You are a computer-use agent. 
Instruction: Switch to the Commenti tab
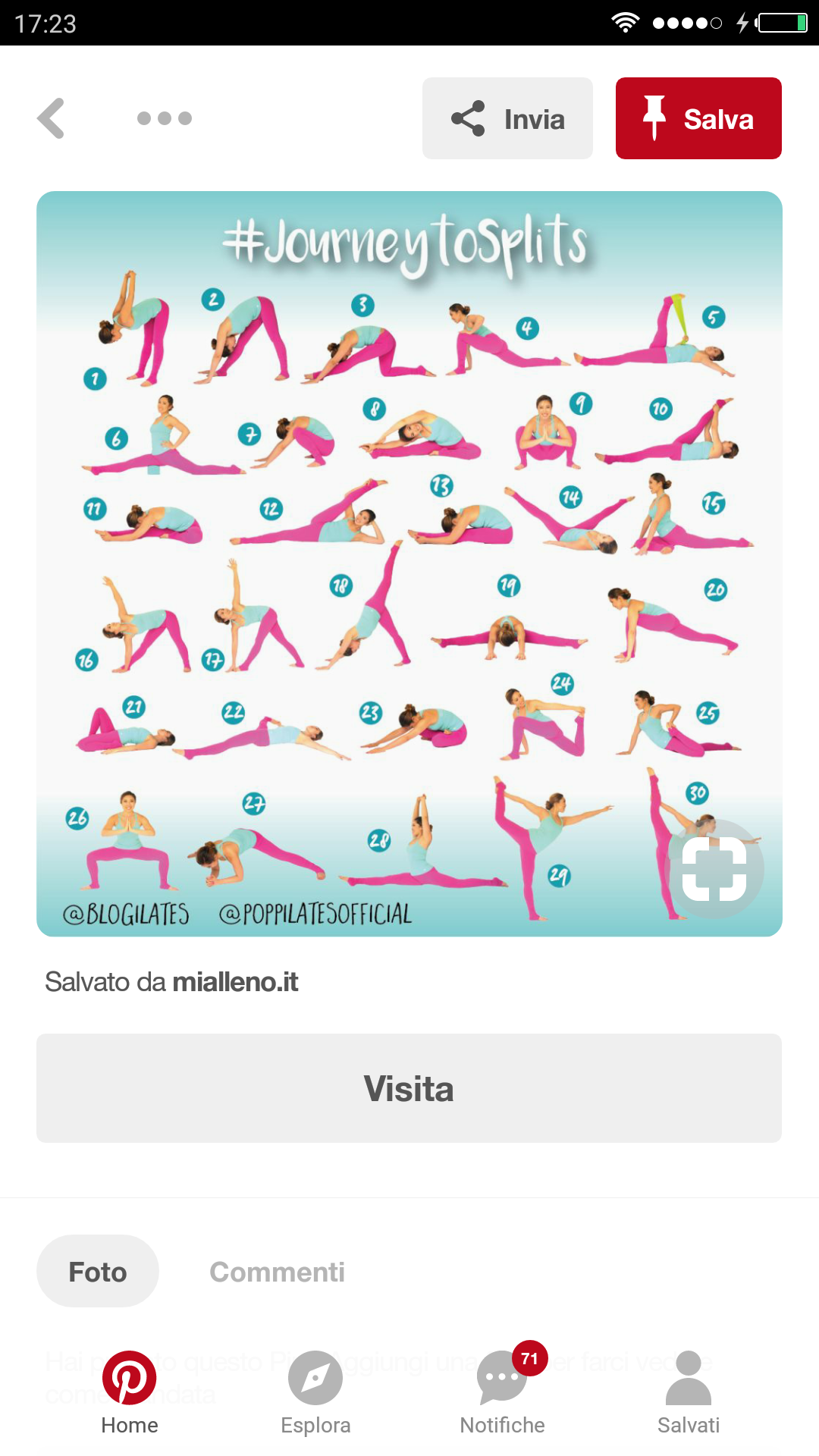[x=277, y=1272]
